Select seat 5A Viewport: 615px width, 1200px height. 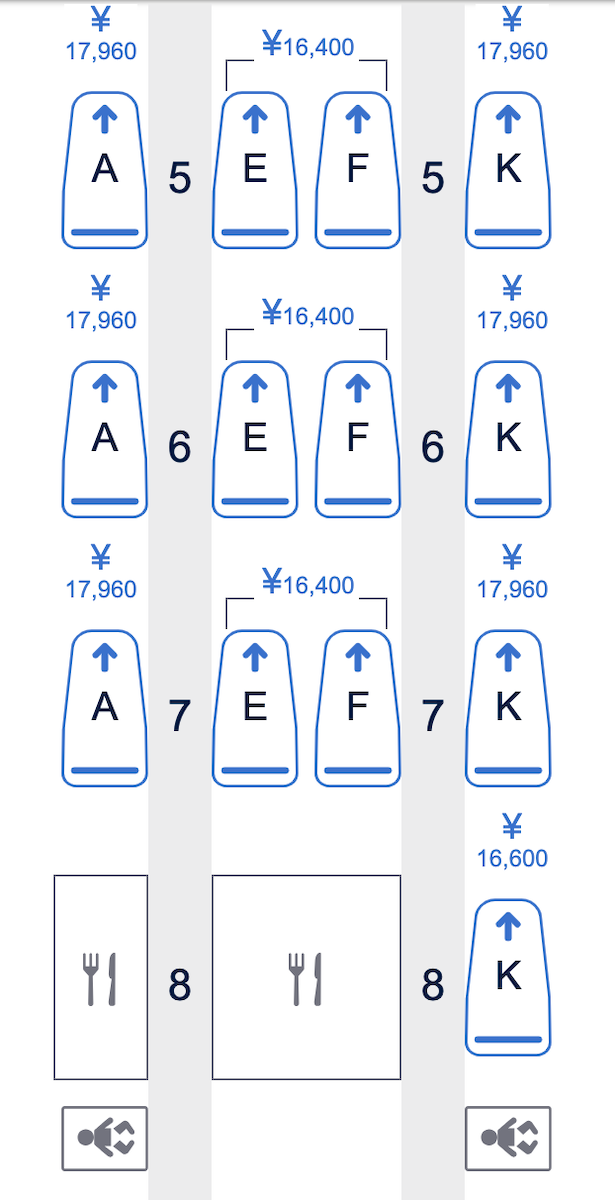pyautogui.click(x=105, y=170)
